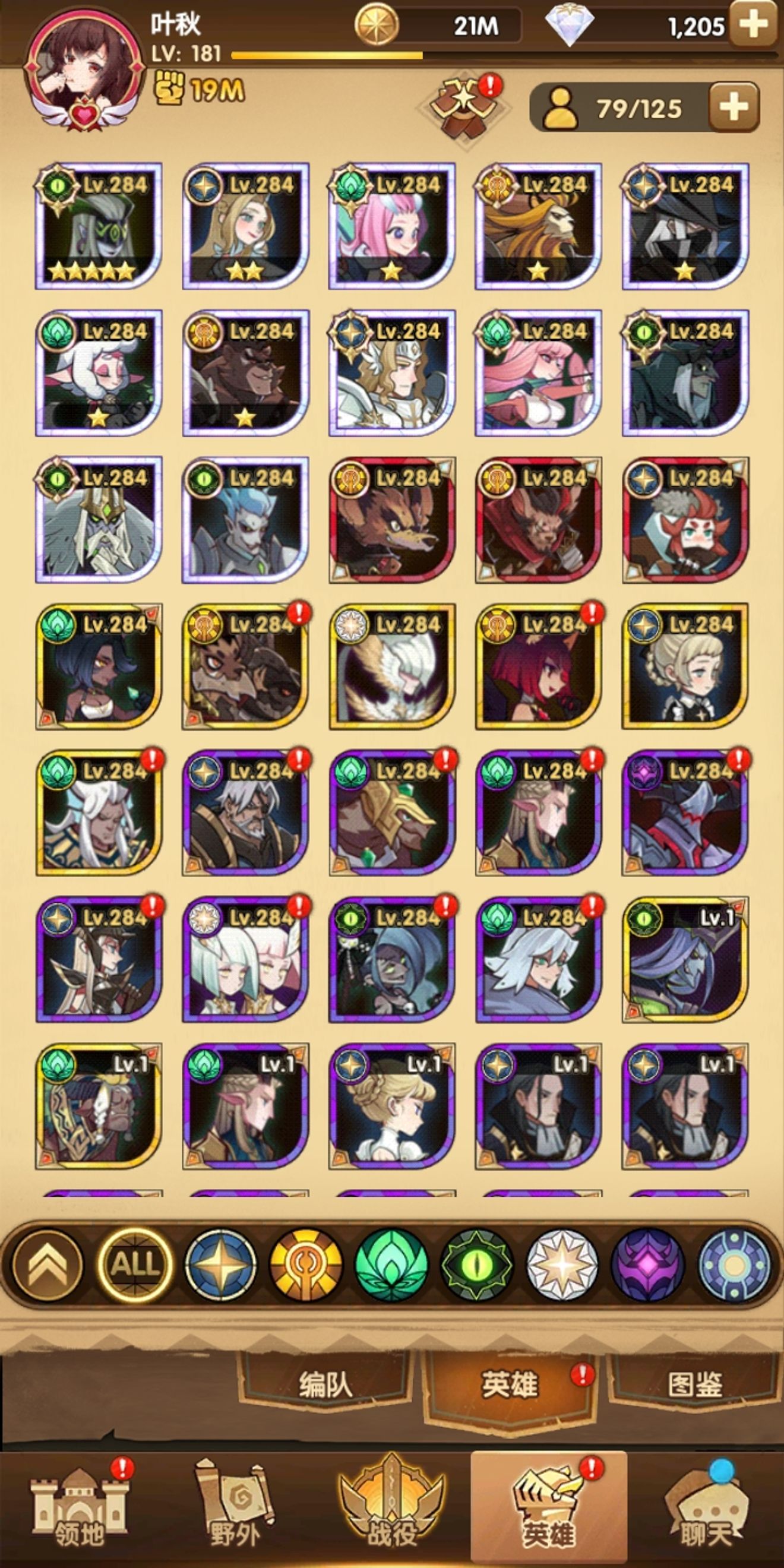Open the five-star Graveborn hero card
Screen dimensions: 784x1568
pos(99,226)
